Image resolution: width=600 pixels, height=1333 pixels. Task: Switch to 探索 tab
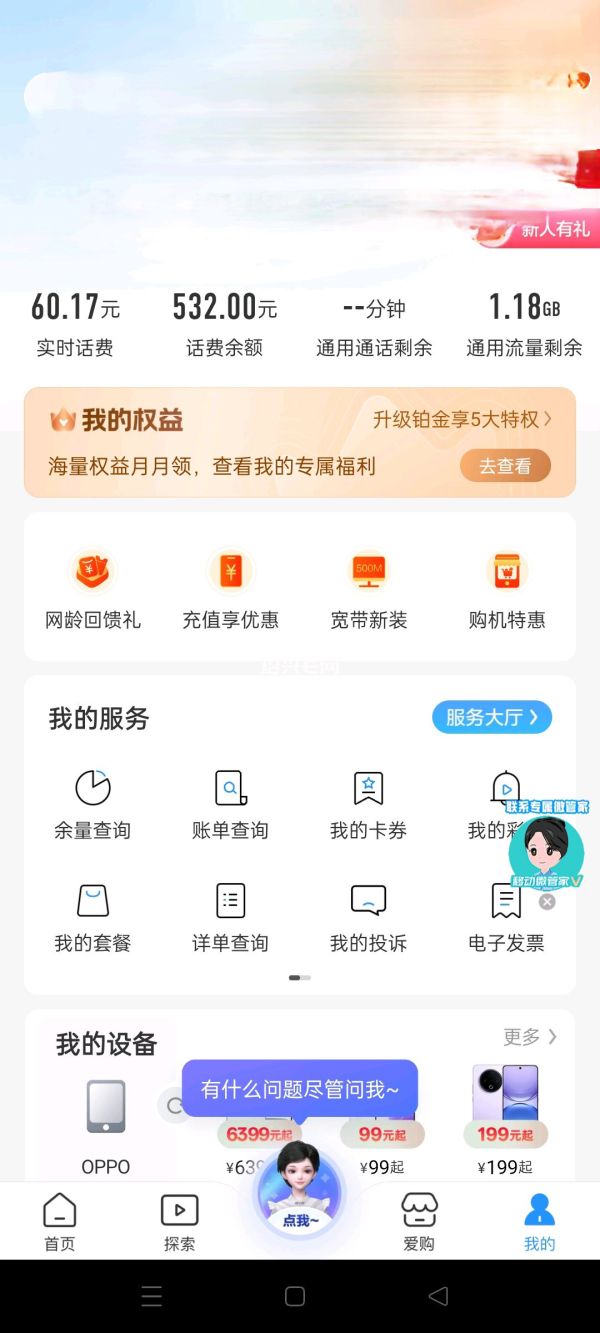click(180, 1222)
